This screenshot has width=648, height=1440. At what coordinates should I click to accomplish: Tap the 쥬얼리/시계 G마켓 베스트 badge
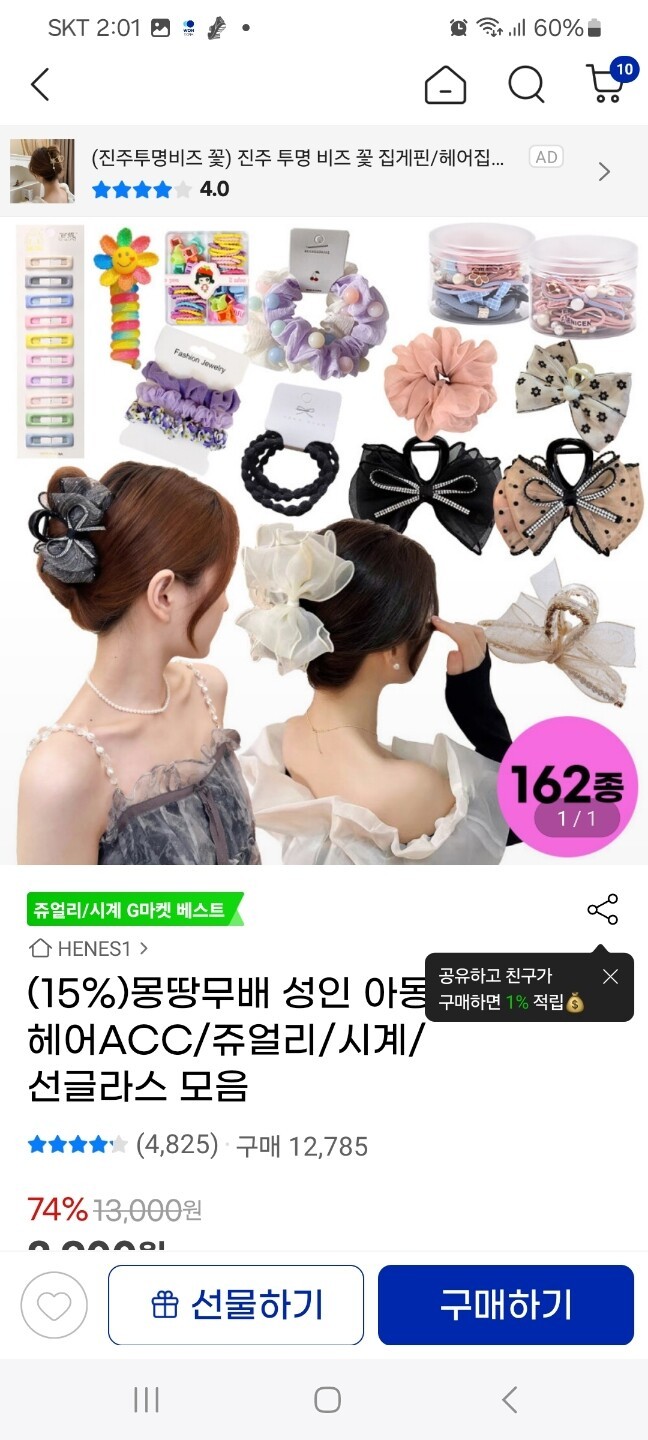point(132,910)
